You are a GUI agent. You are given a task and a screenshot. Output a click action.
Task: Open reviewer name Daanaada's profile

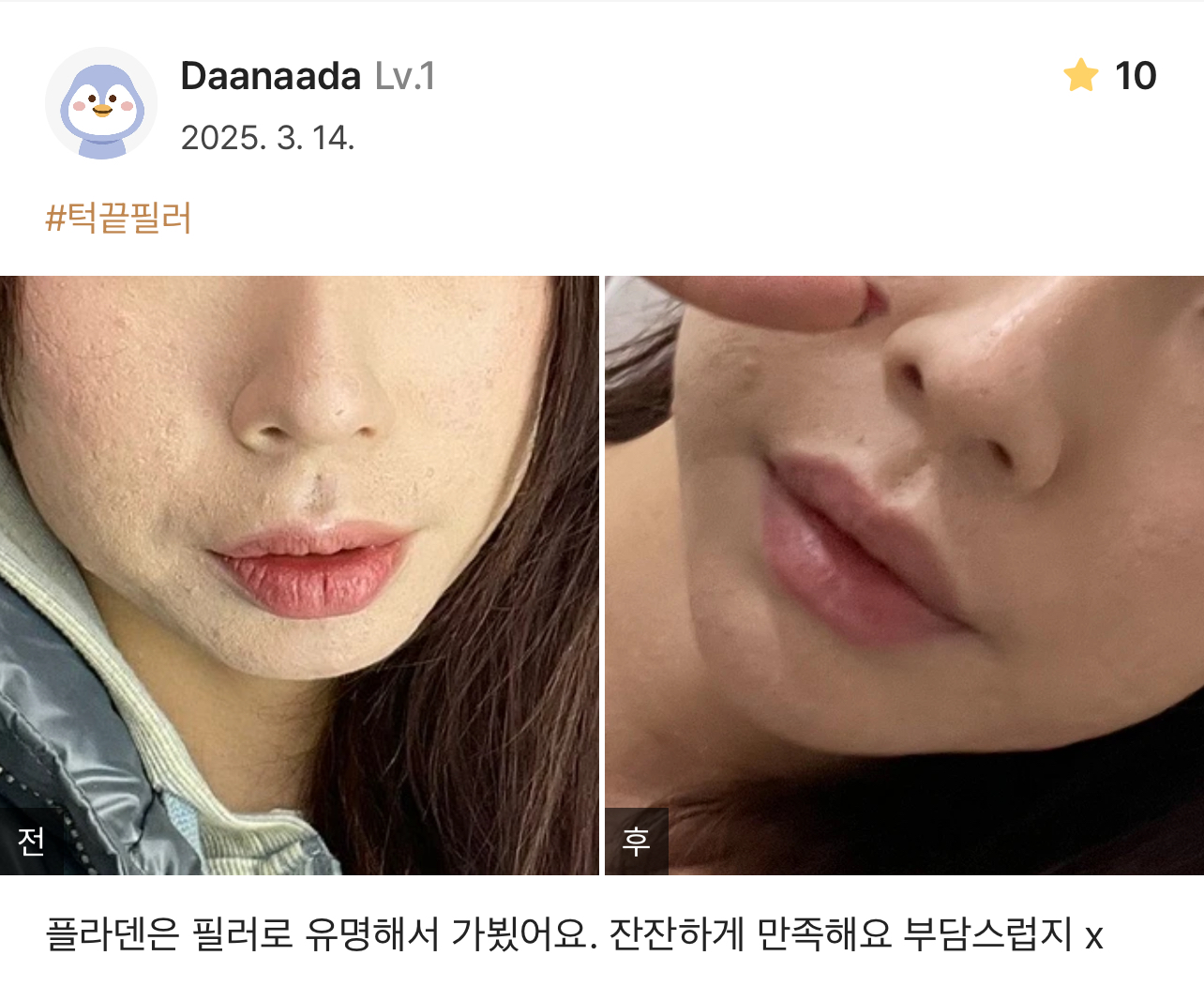coord(270,77)
